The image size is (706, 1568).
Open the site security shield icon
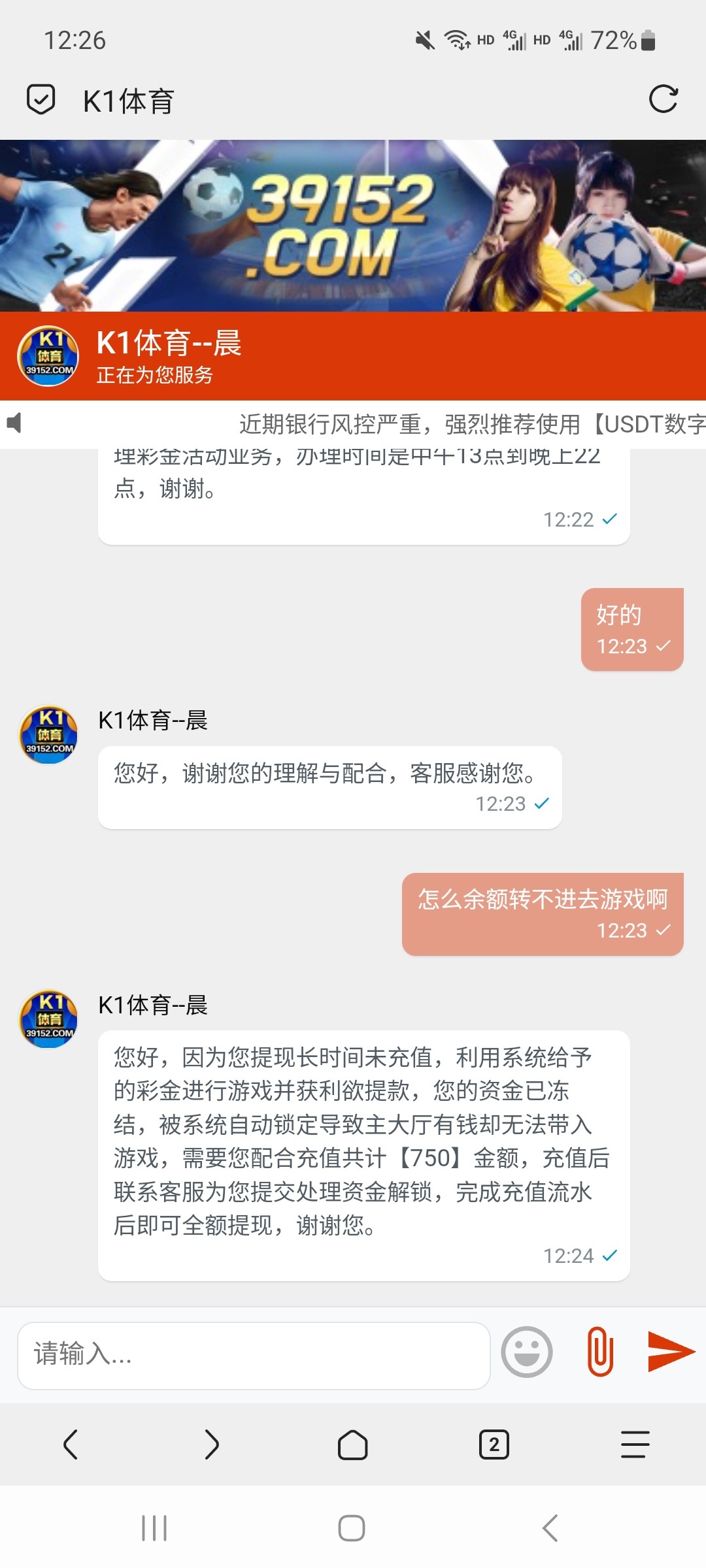(x=41, y=99)
